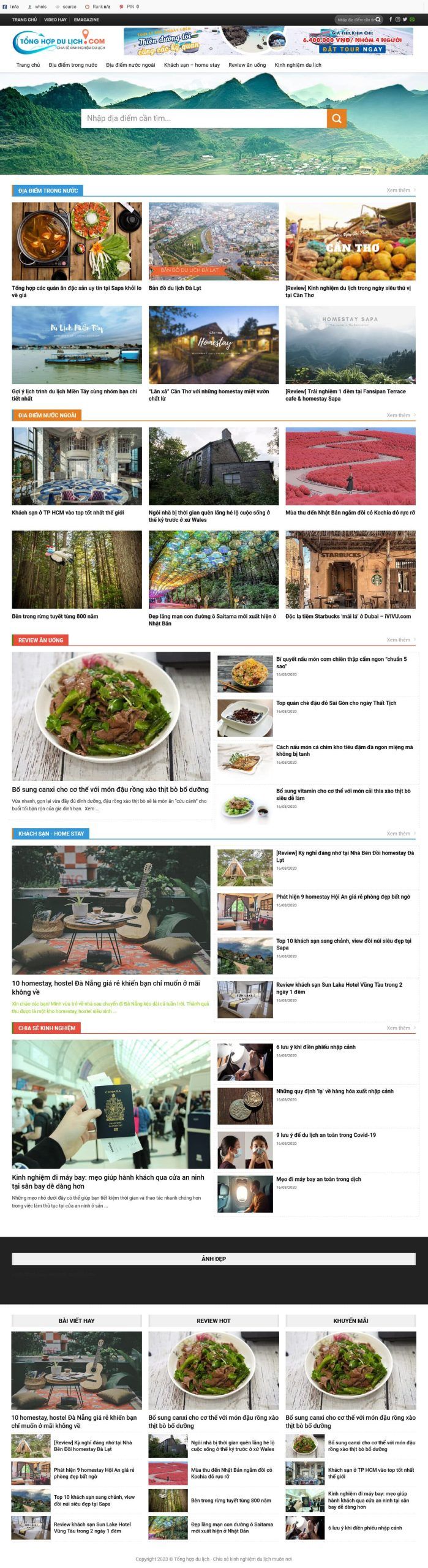Go to the VIDEO HAY top menu link
Image resolution: width=428 pixels, height=1568 pixels.
tap(55, 20)
